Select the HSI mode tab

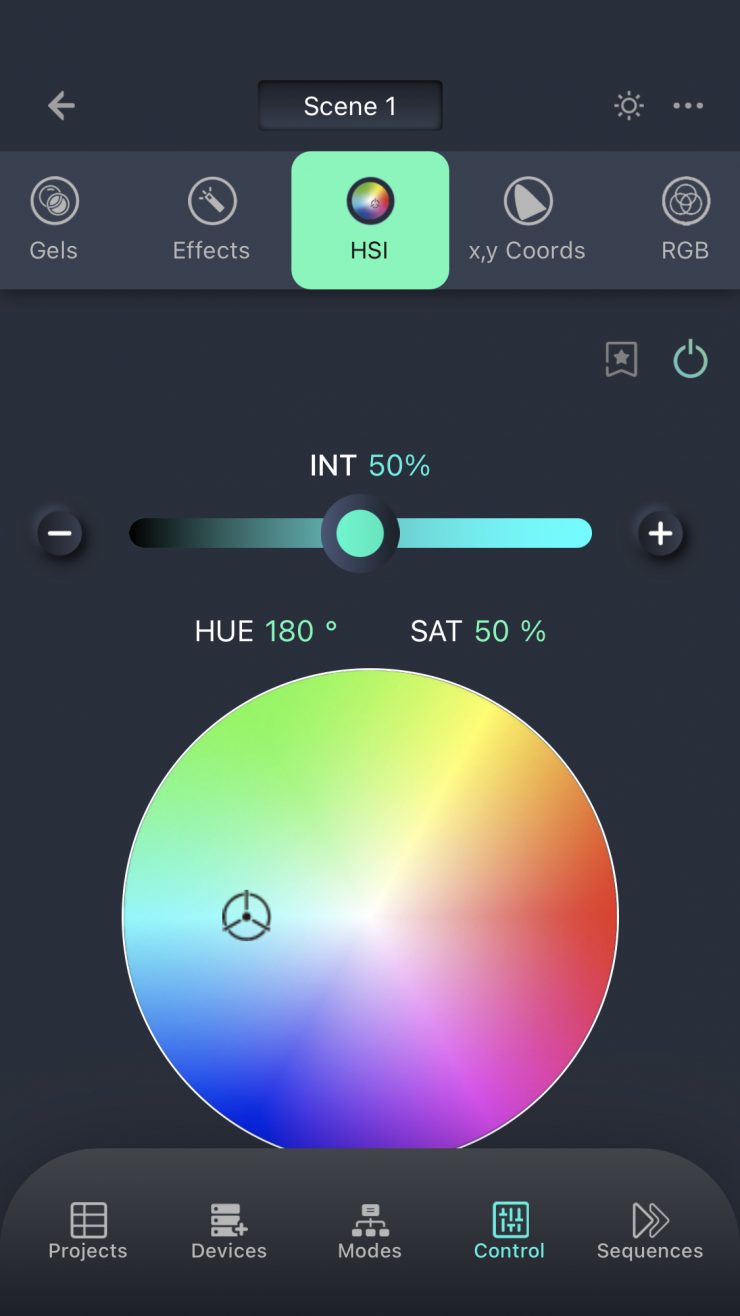(370, 219)
